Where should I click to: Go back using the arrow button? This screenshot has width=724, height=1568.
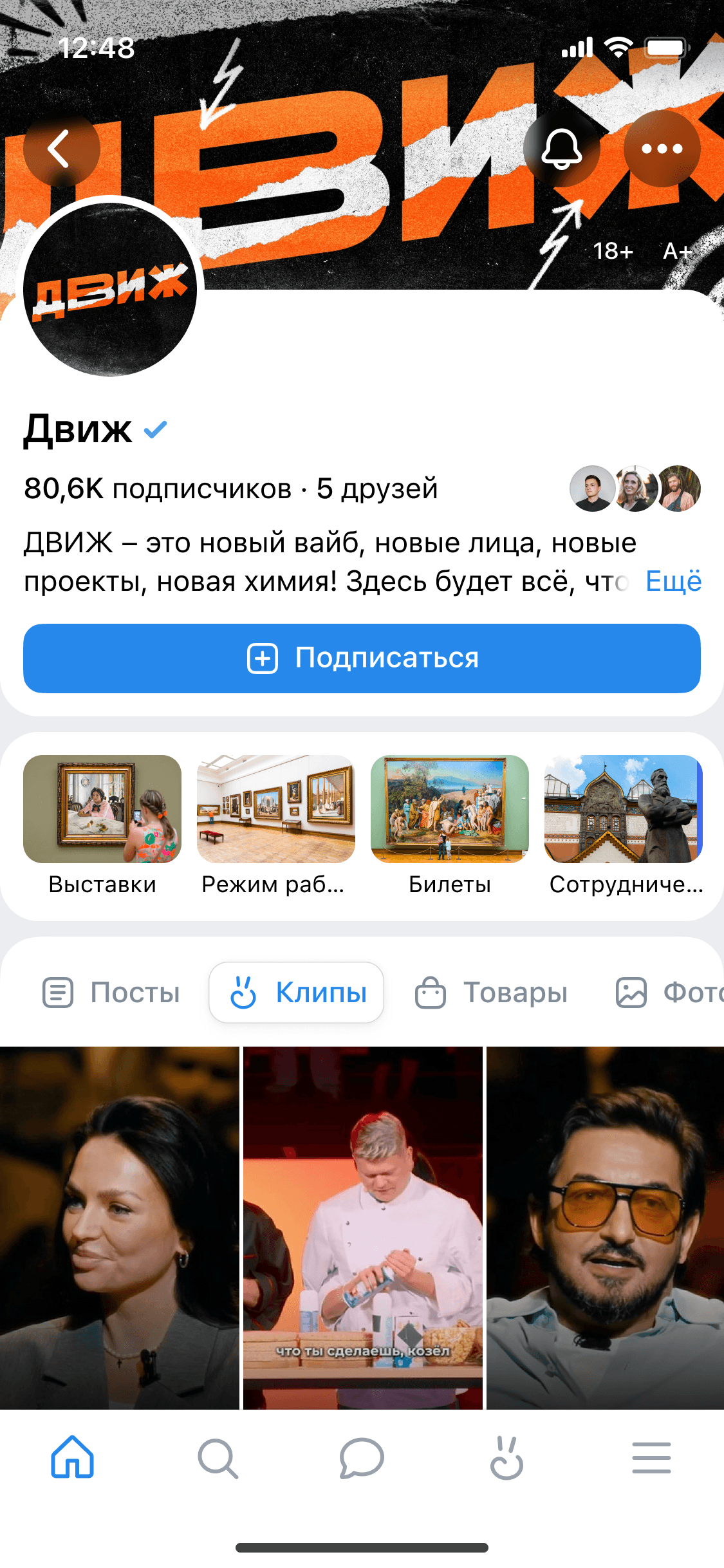pos(60,149)
